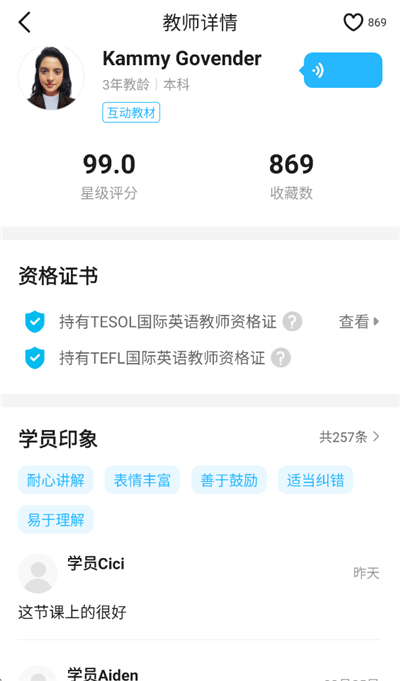Select the 表情丰富 impression tag
This screenshot has width=400, height=681.
142,480
